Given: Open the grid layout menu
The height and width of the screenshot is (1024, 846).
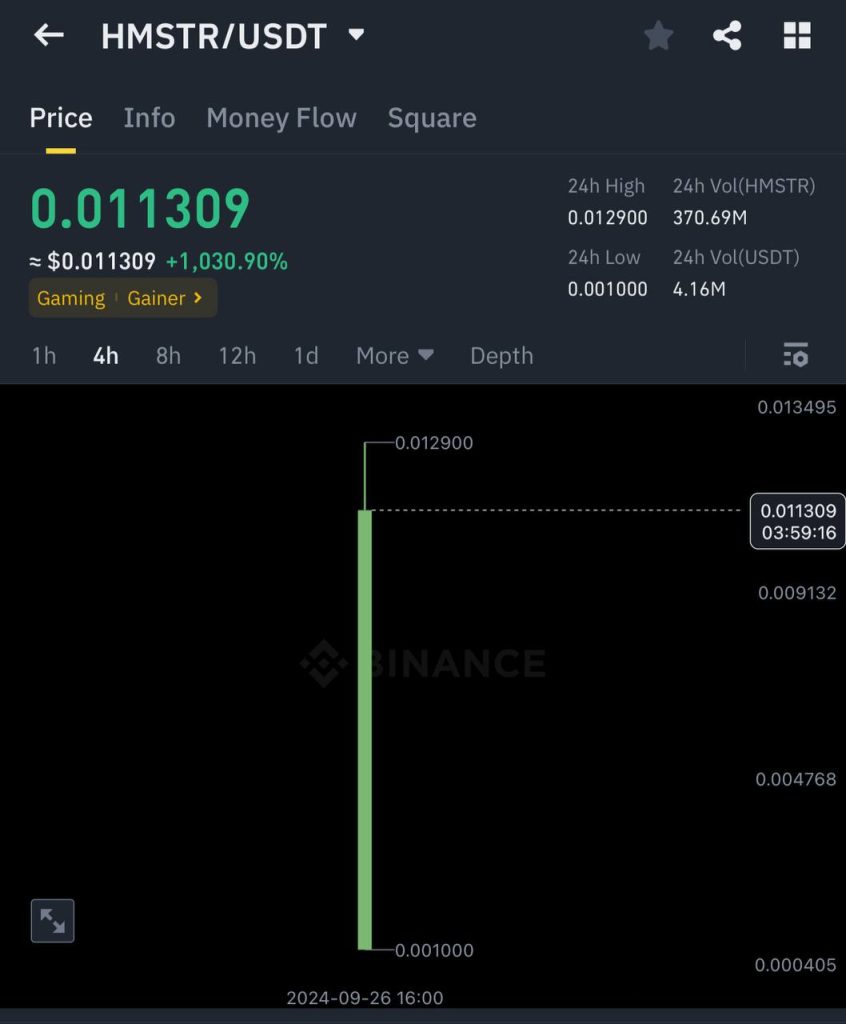Looking at the screenshot, I should [797, 37].
